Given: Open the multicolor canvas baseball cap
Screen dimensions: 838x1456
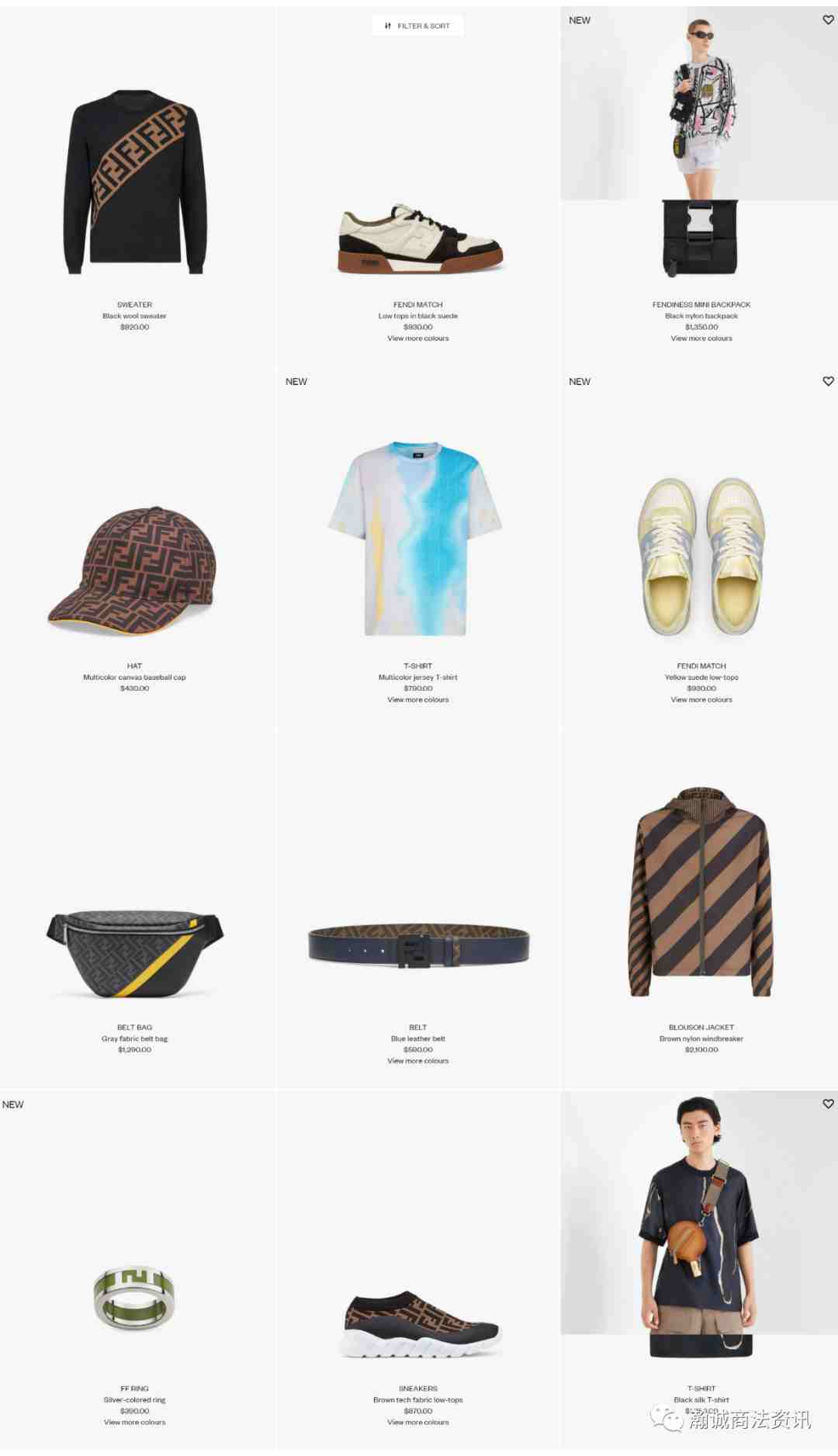Looking at the screenshot, I should click(x=133, y=570).
